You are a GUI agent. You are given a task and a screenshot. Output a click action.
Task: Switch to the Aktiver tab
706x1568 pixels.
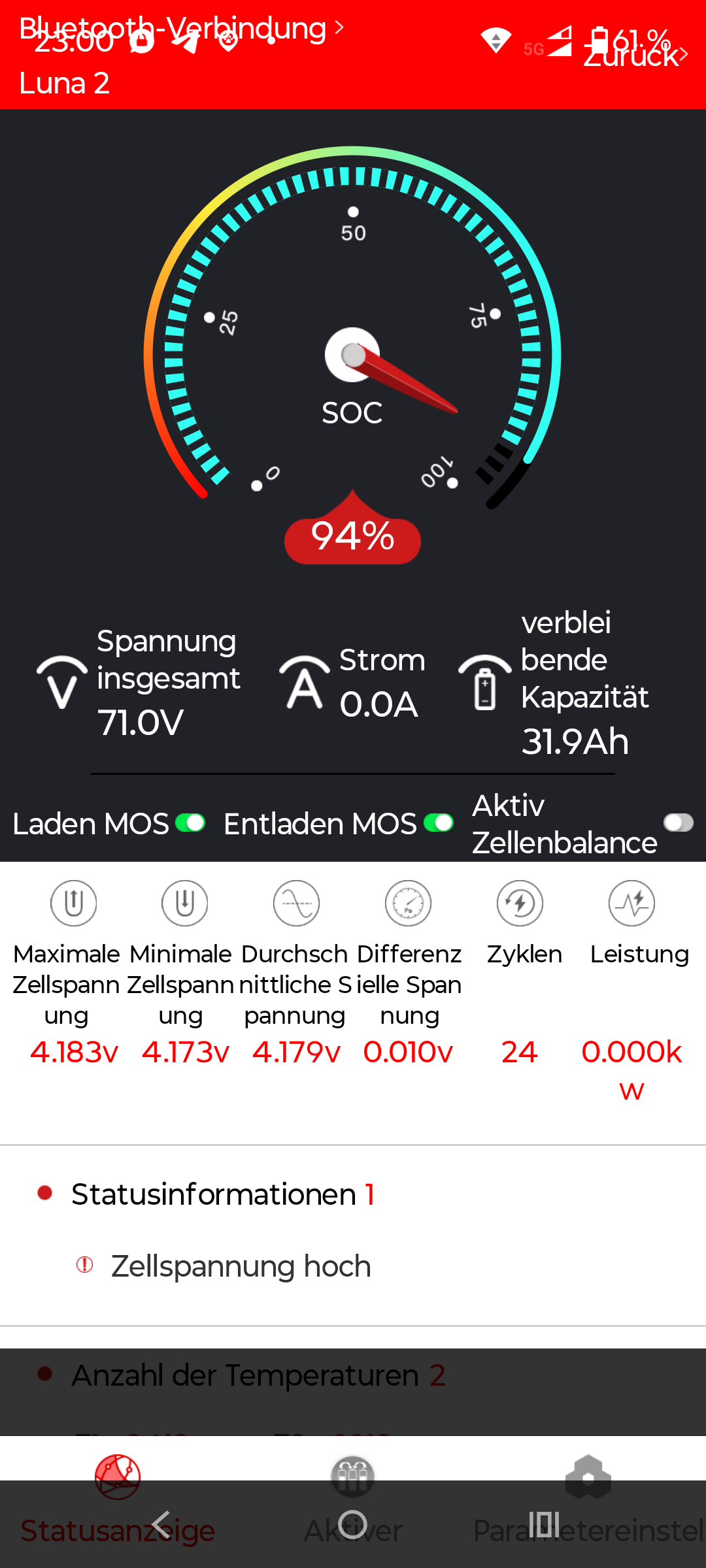point(353,1501)
